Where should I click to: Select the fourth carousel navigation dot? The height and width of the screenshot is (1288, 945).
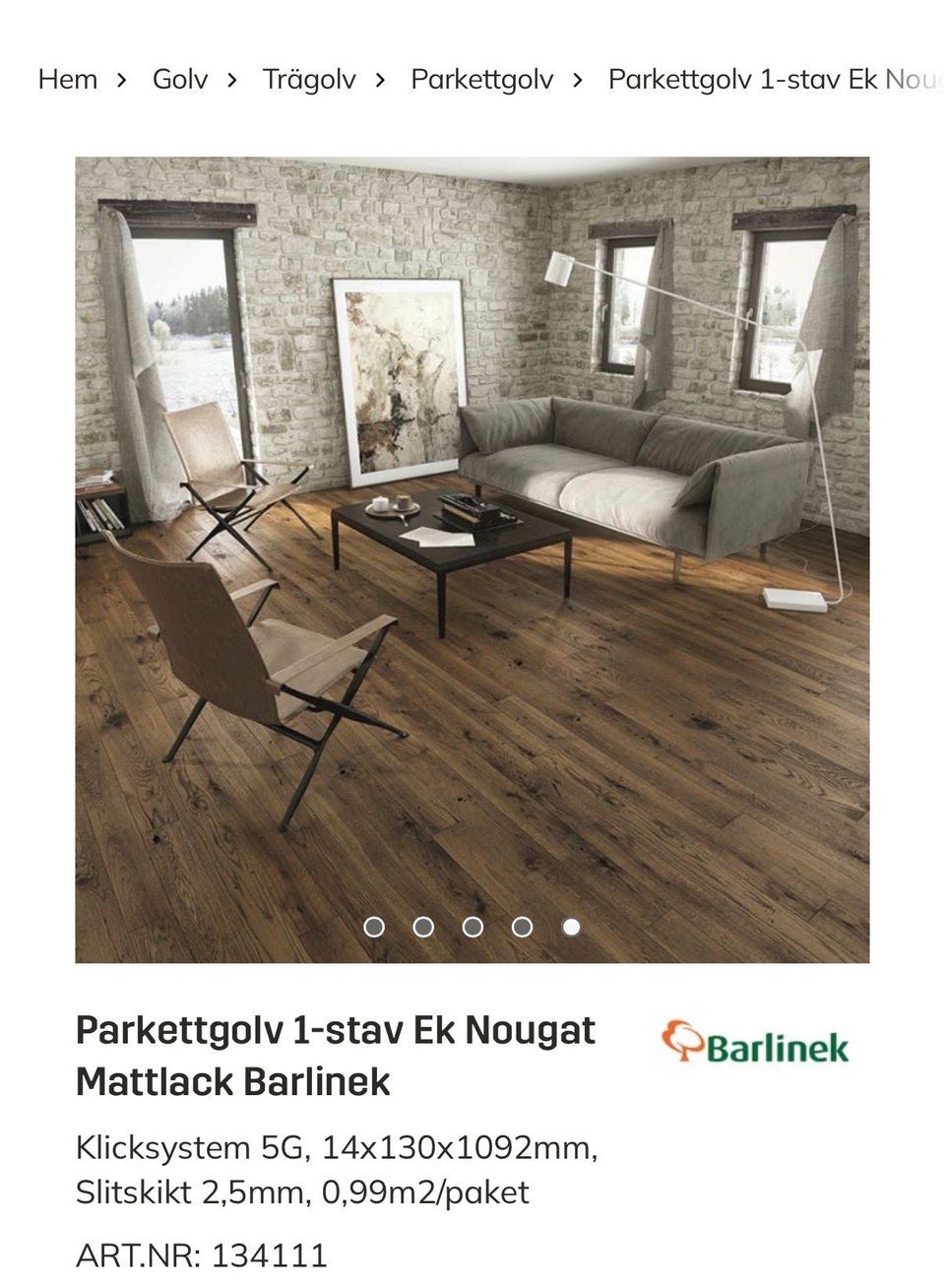(x=522, y=927)
